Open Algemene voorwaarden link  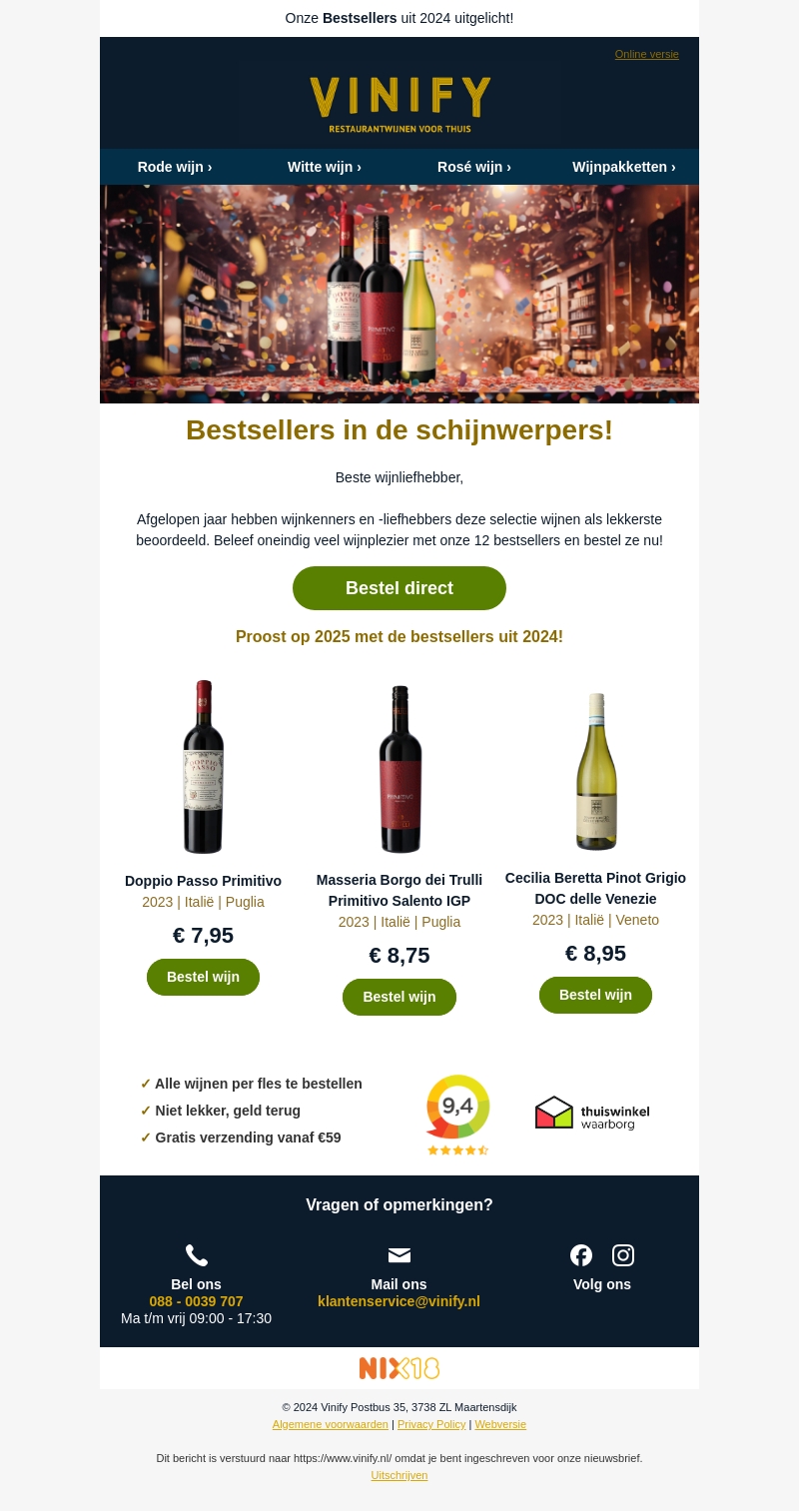[330, 1424]
